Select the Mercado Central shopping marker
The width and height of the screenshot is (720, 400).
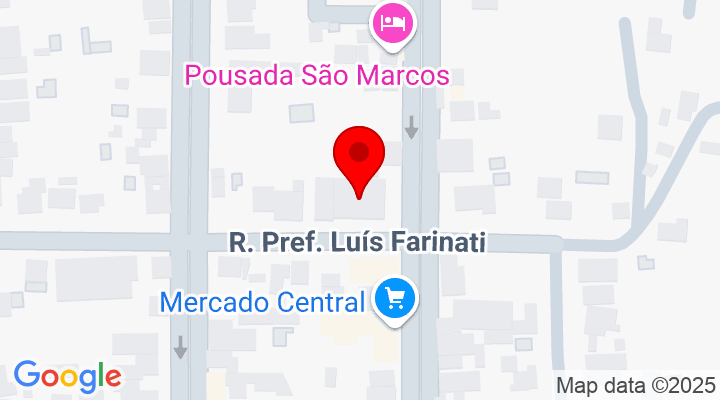(x=393, y=298)
